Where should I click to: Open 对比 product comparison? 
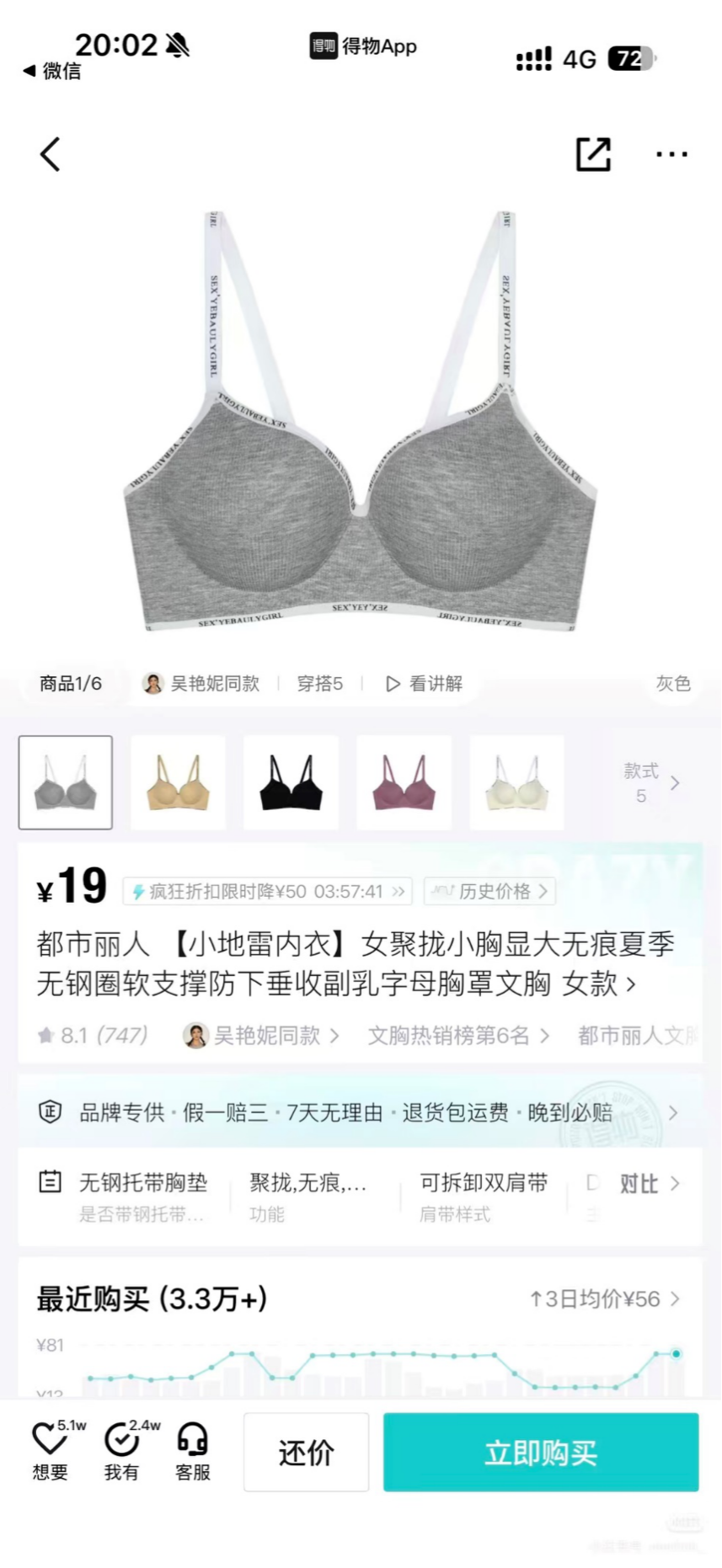pos(649,1183)
